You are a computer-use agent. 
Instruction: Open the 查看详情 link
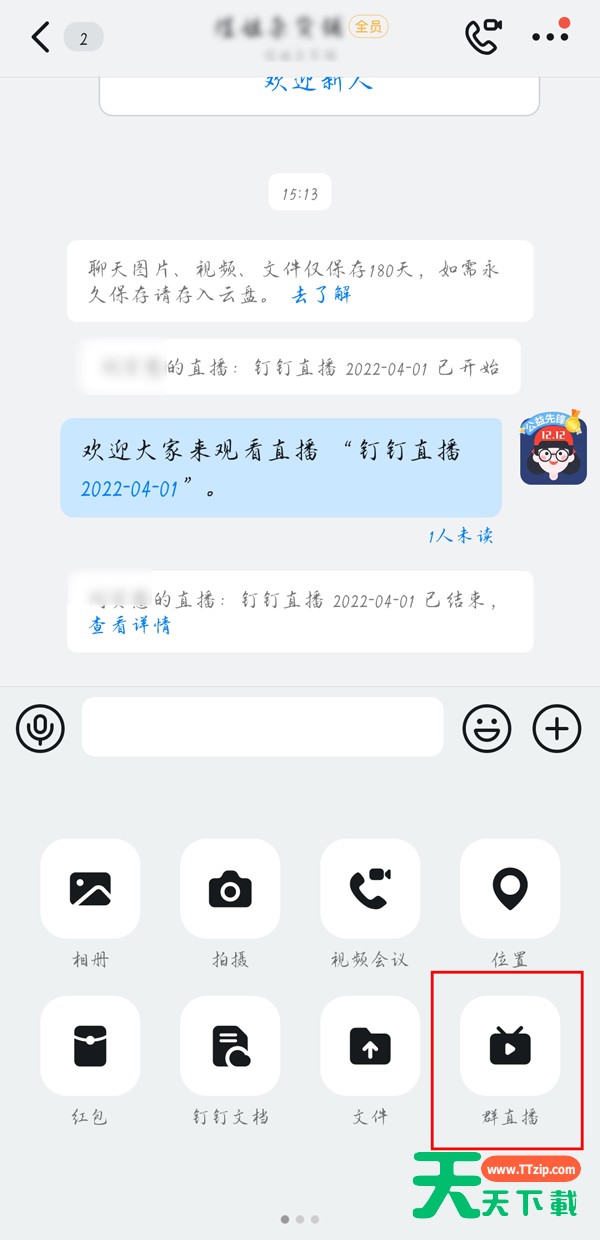[130, 626]
